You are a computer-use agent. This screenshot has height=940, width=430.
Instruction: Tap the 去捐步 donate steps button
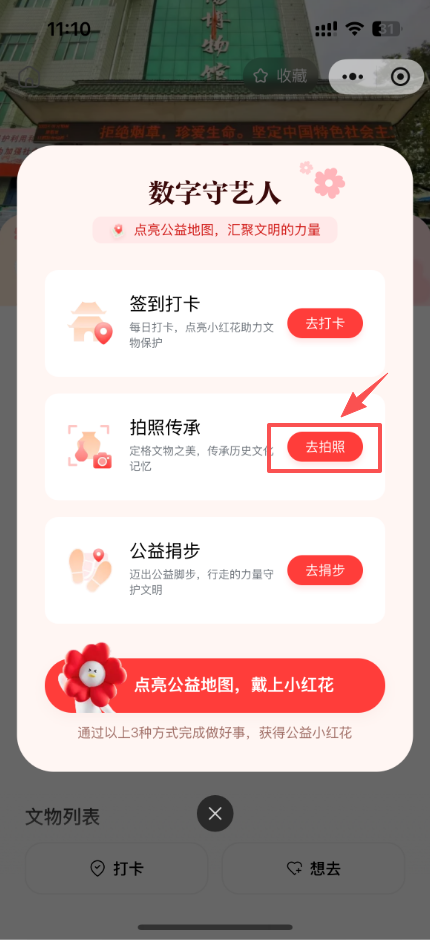click(x=325, y=570)
